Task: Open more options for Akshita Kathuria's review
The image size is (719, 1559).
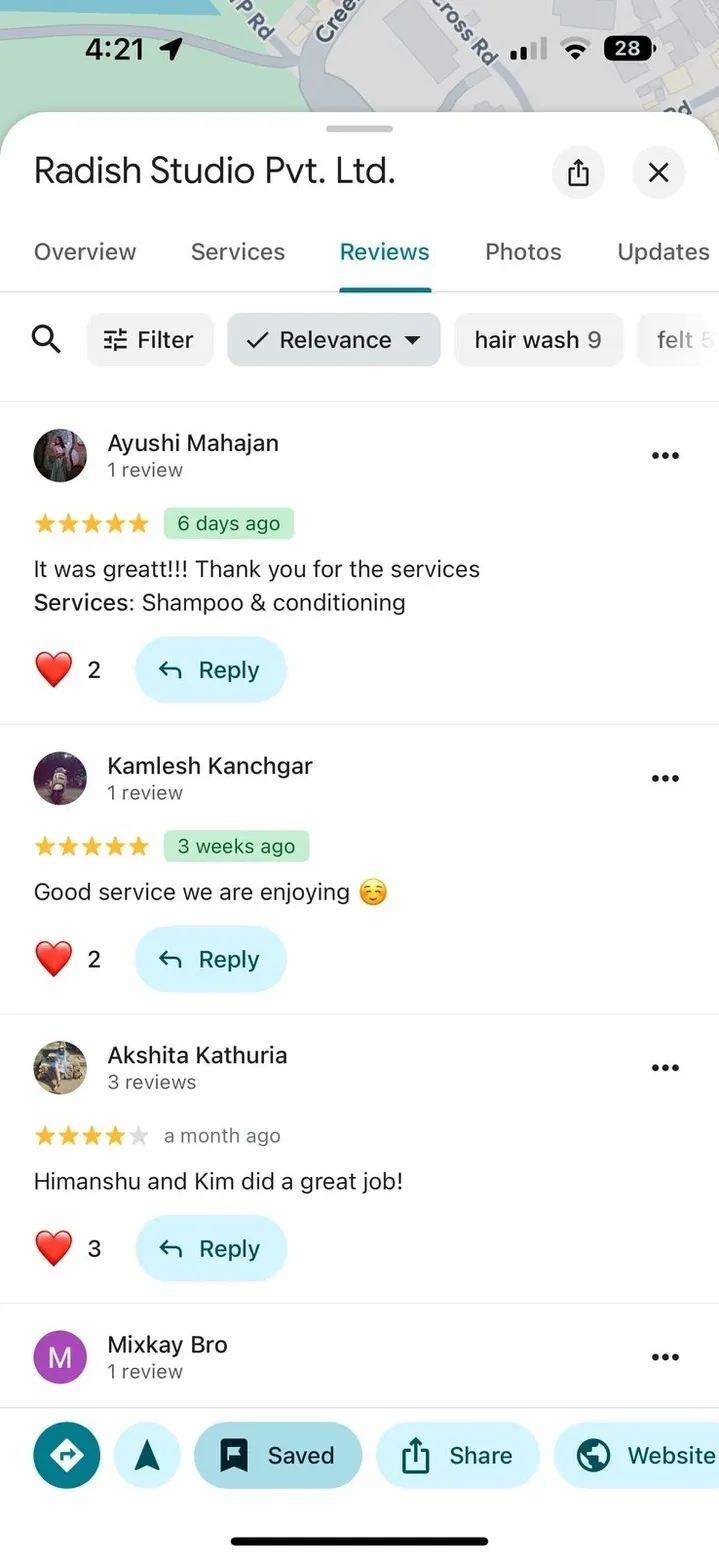Action: click(x=665, y=1068)
